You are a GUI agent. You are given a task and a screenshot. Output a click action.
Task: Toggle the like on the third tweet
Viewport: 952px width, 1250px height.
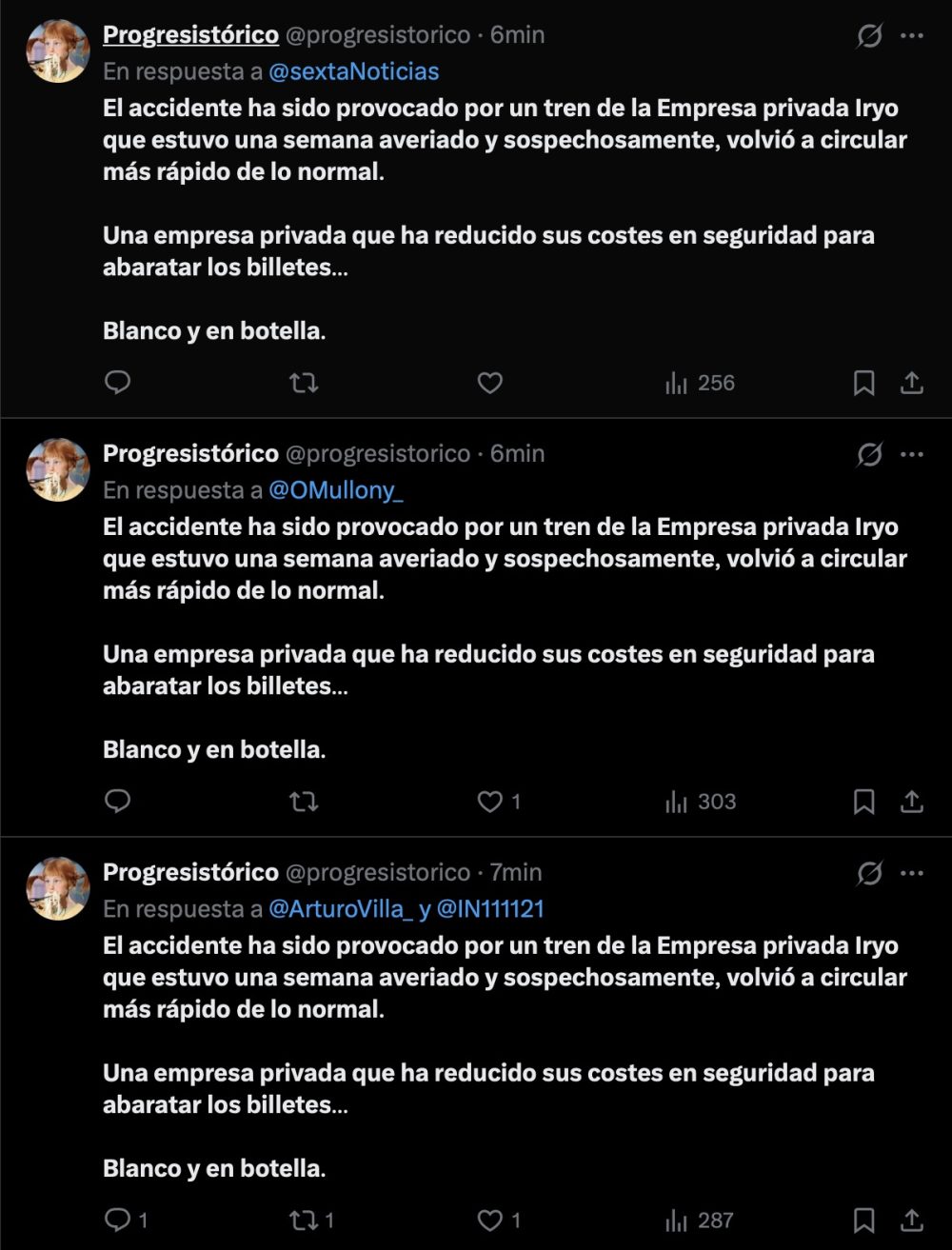click(489, 1219)
